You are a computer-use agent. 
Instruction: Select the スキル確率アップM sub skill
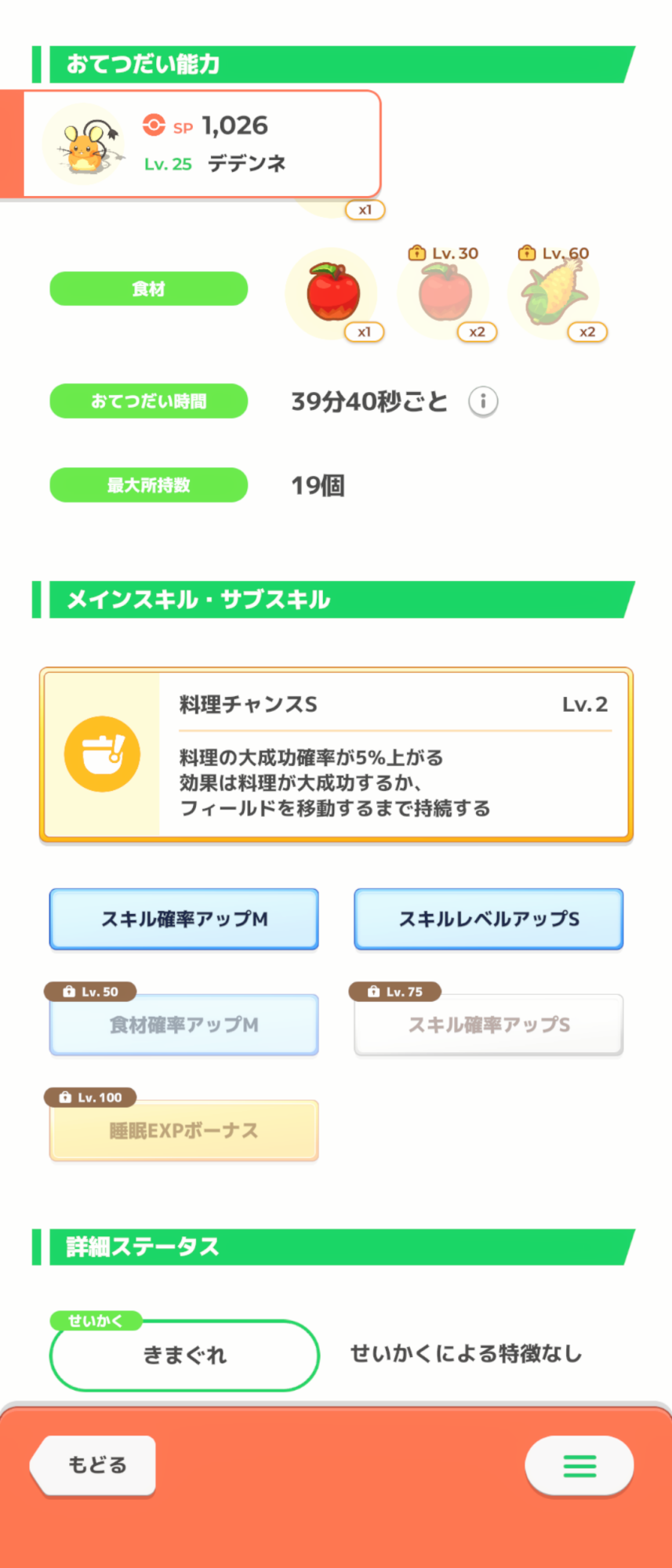(x=184, y=919)
